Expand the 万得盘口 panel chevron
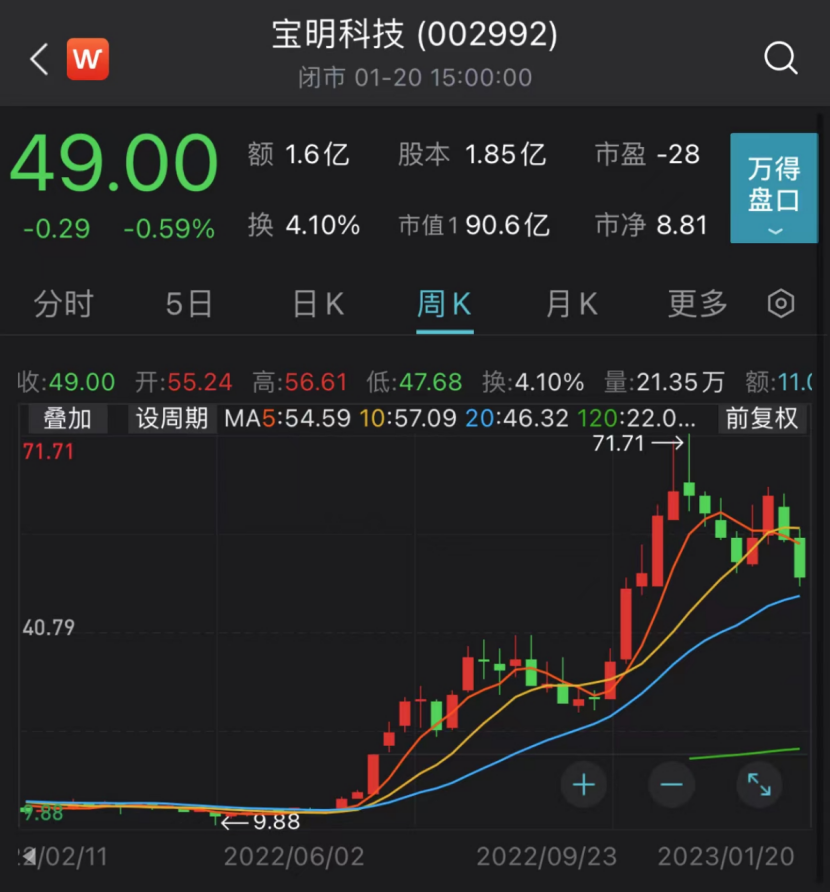 pos(774,232)
